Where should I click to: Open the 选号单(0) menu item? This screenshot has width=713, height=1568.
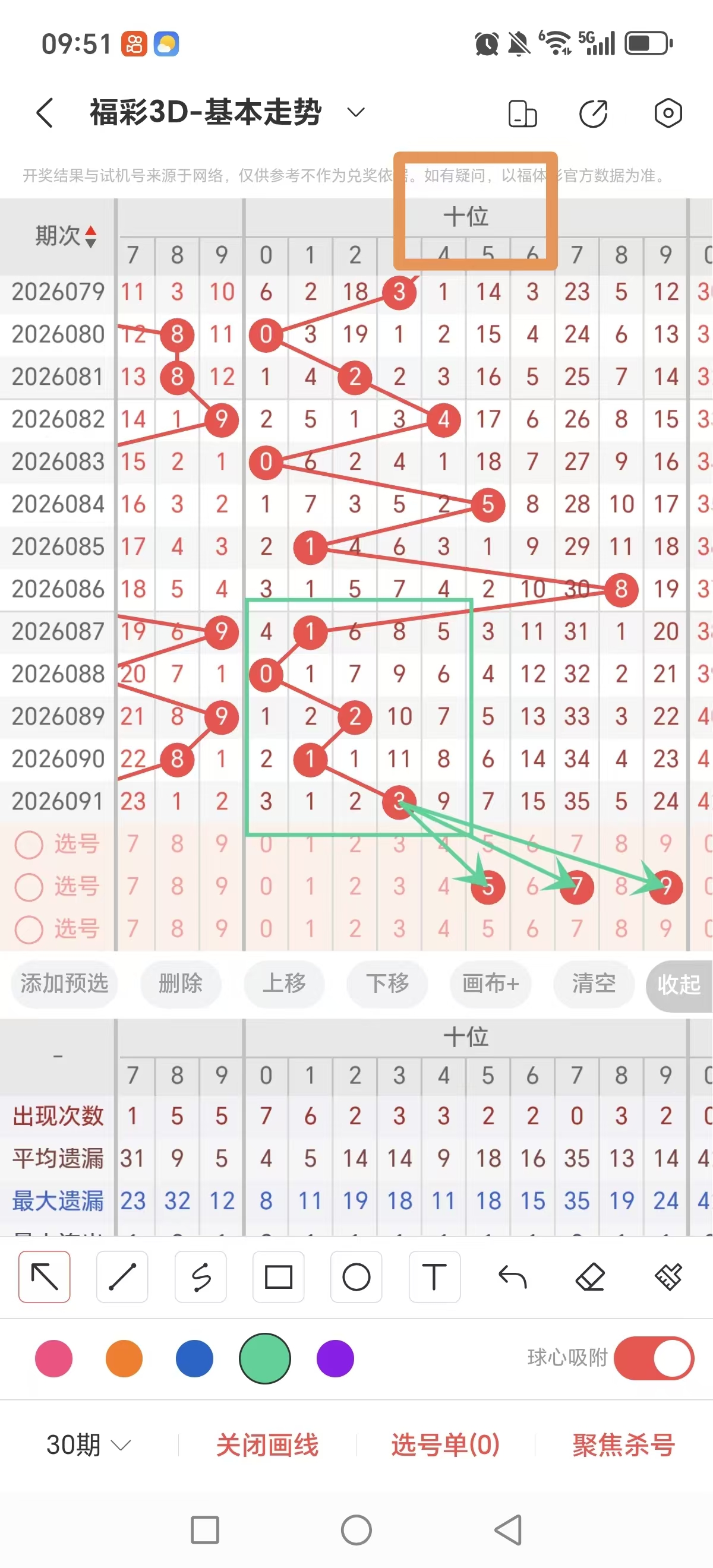(x=445, y=1444)
